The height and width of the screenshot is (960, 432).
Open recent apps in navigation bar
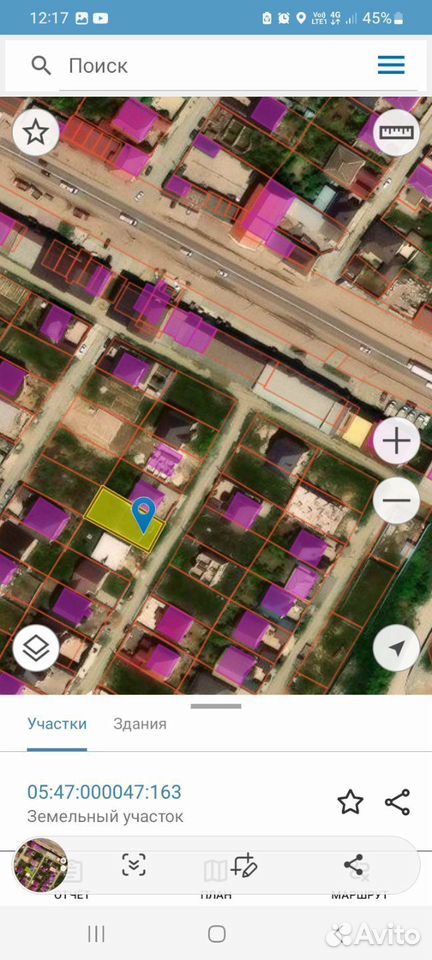[x=96, y=933]
